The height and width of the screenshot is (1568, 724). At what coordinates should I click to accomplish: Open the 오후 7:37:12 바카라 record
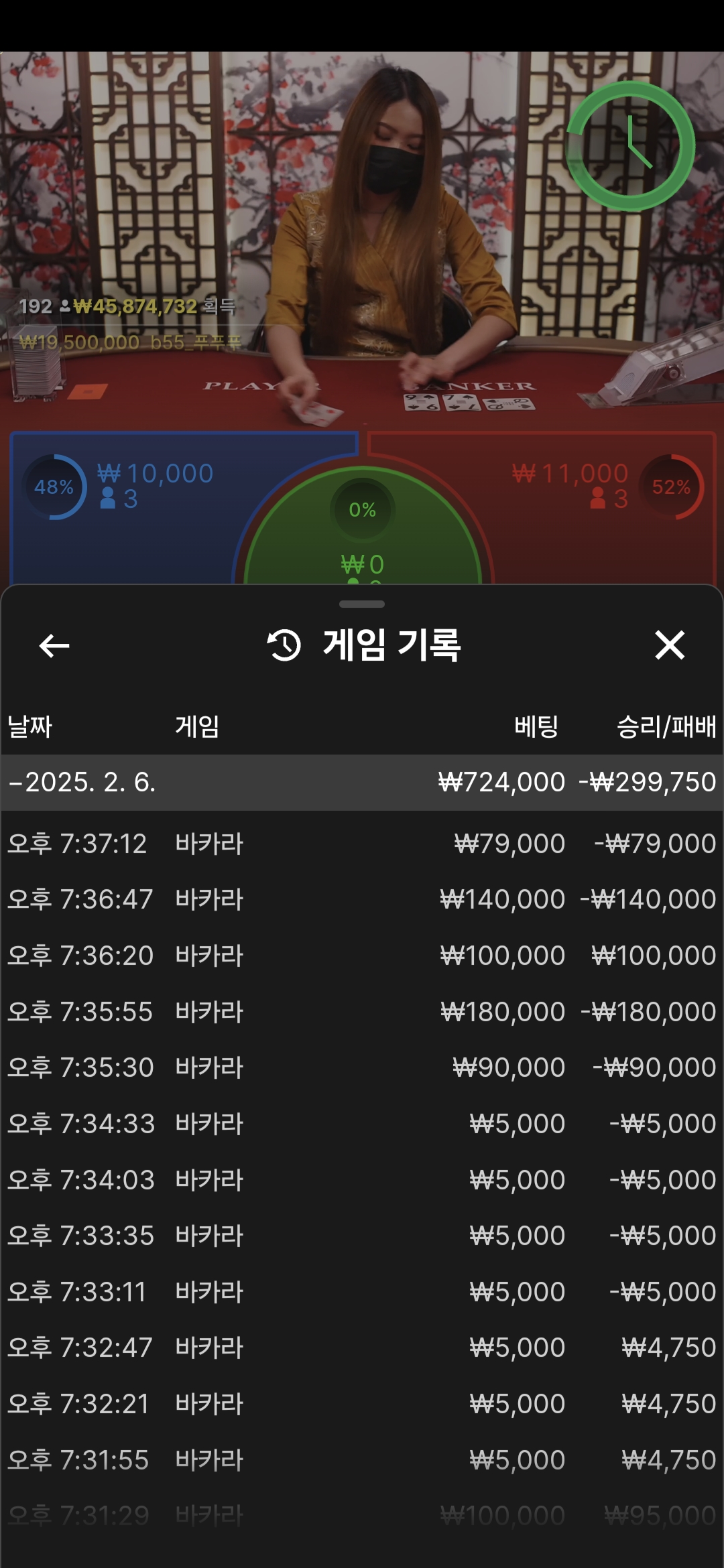click(x=362, y=844)
